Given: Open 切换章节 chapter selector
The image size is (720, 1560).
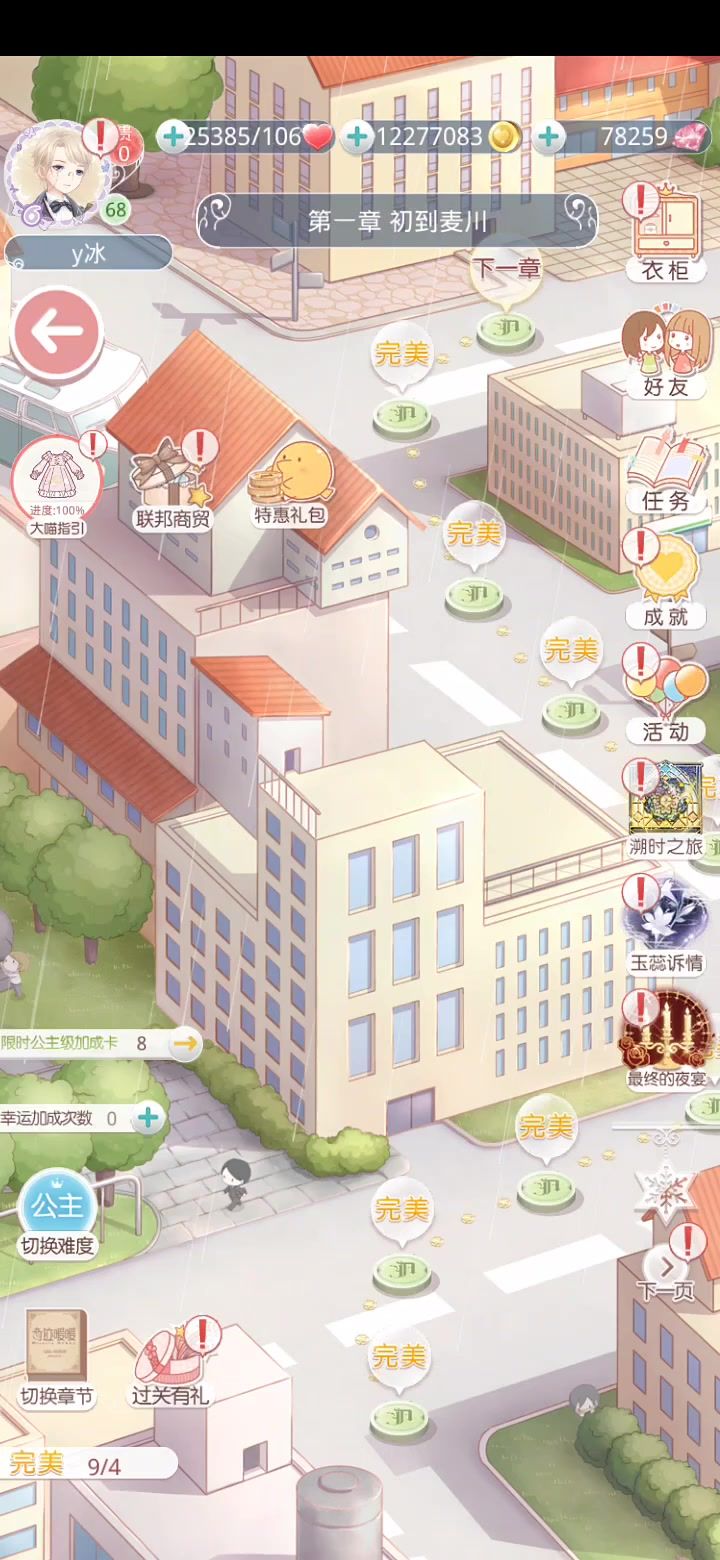Looking at the screenshot, I should [57, 1358].
